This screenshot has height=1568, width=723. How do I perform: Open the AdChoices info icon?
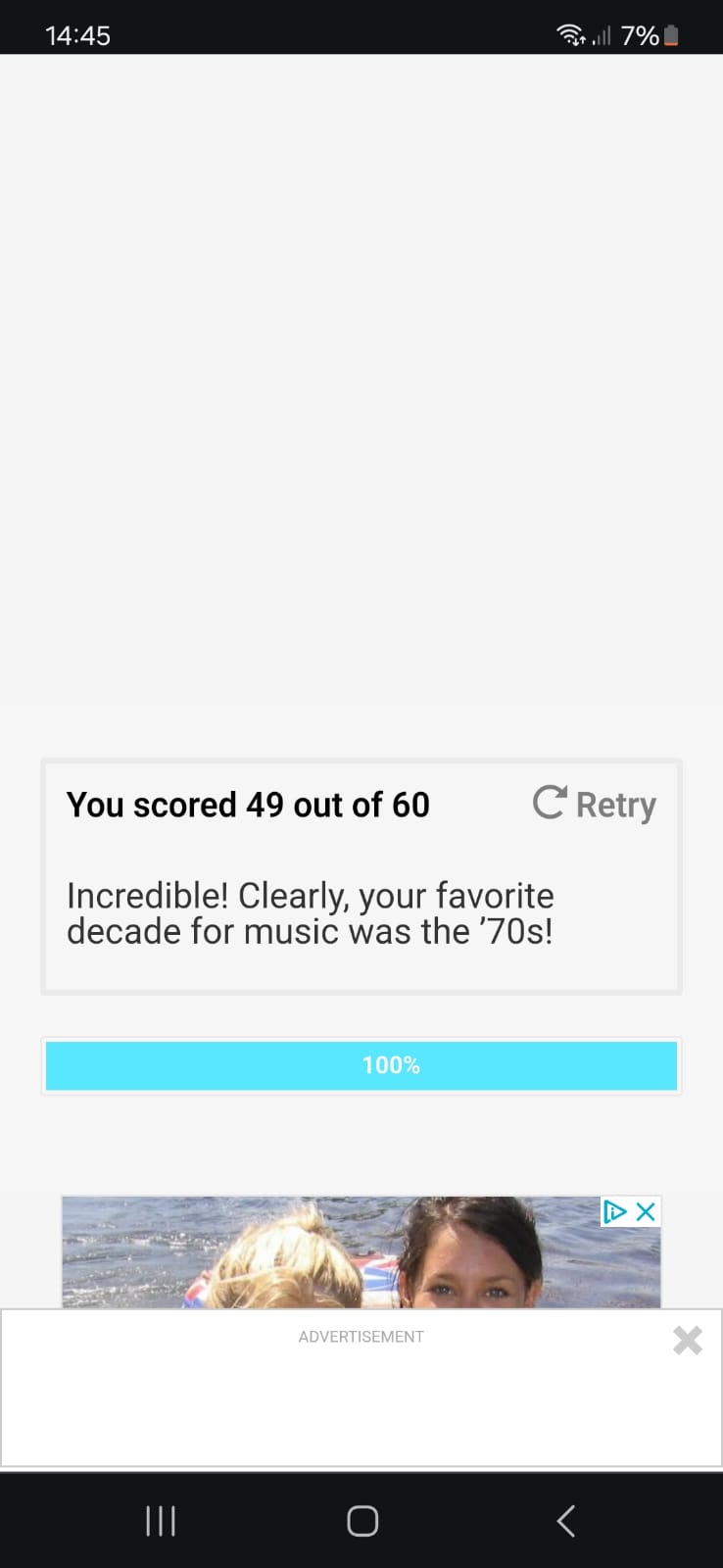point(614,1211)
